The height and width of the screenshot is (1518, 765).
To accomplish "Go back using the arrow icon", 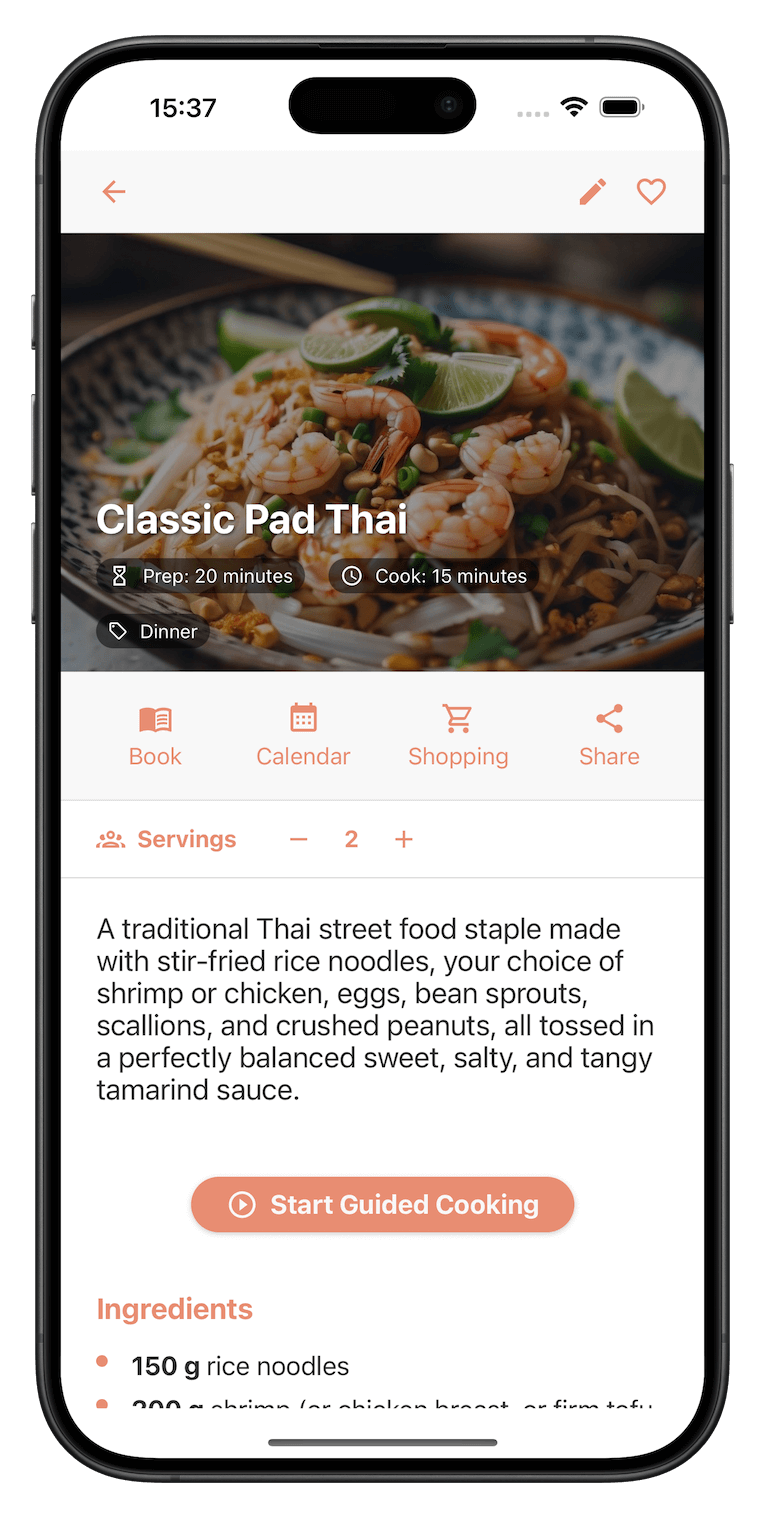I will pos(114,192).
